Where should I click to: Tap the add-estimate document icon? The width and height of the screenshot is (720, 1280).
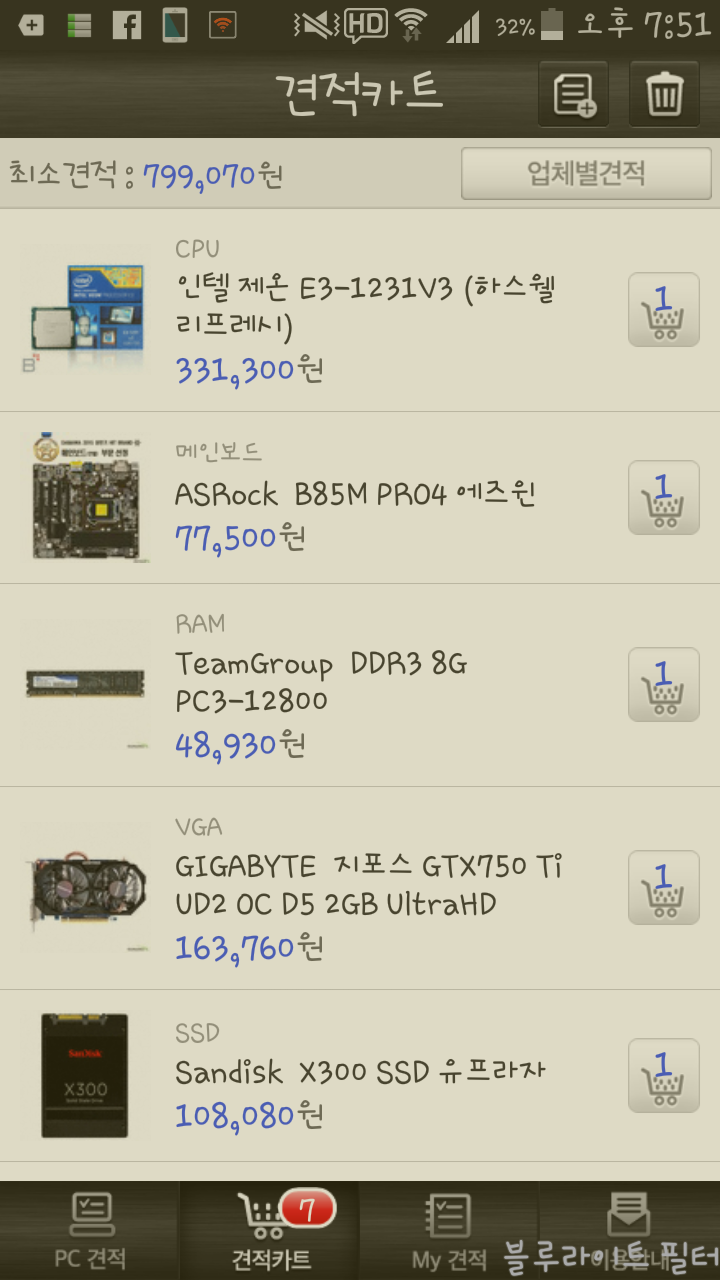(573, 94)
